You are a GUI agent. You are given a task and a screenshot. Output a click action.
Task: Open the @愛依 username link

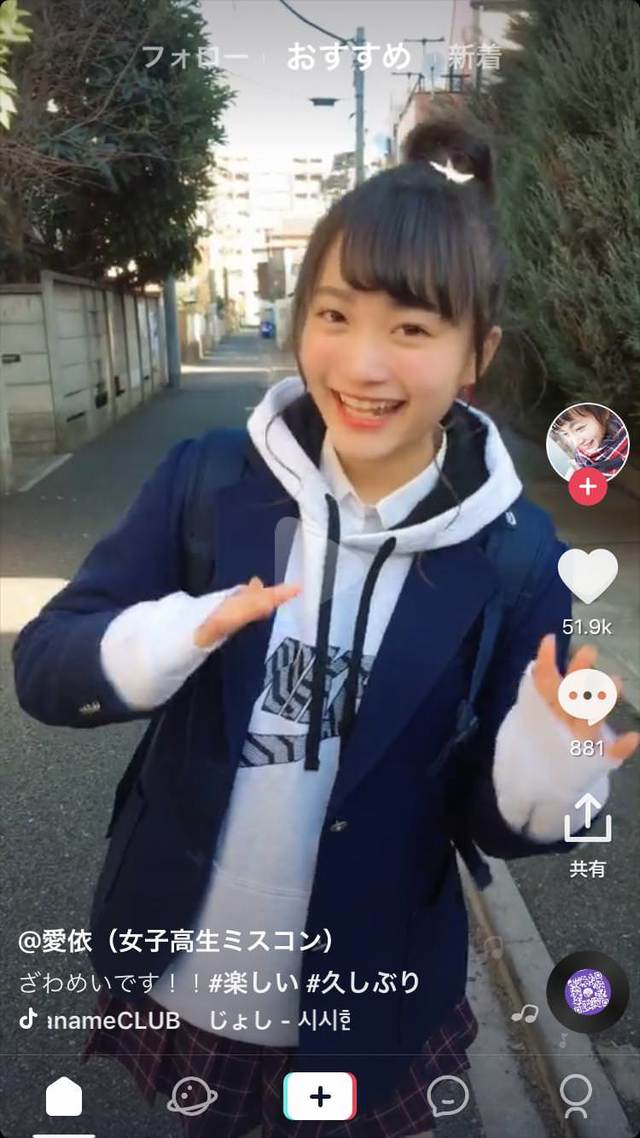point(176,941)
